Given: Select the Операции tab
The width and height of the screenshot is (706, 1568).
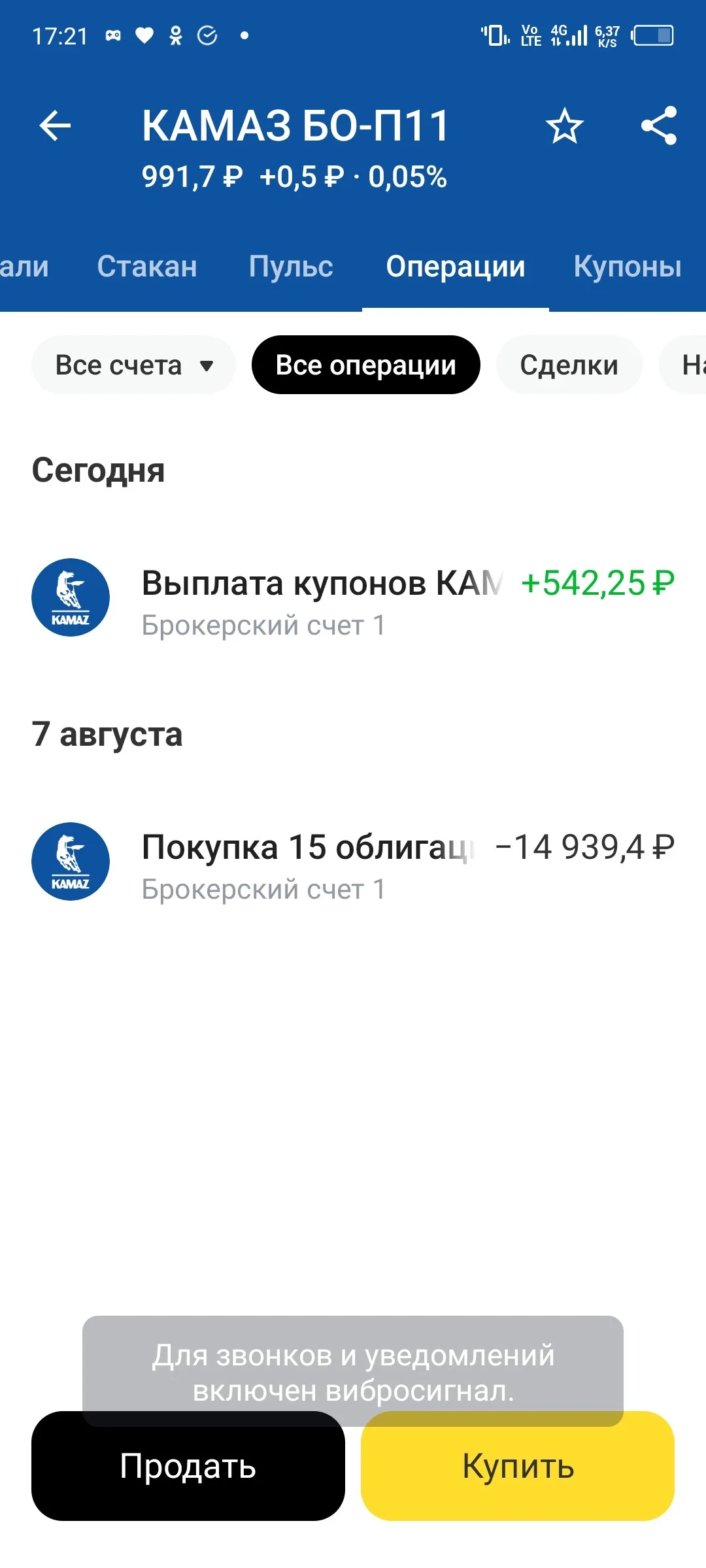Looking at the screenshot, I should coord(456,267).
